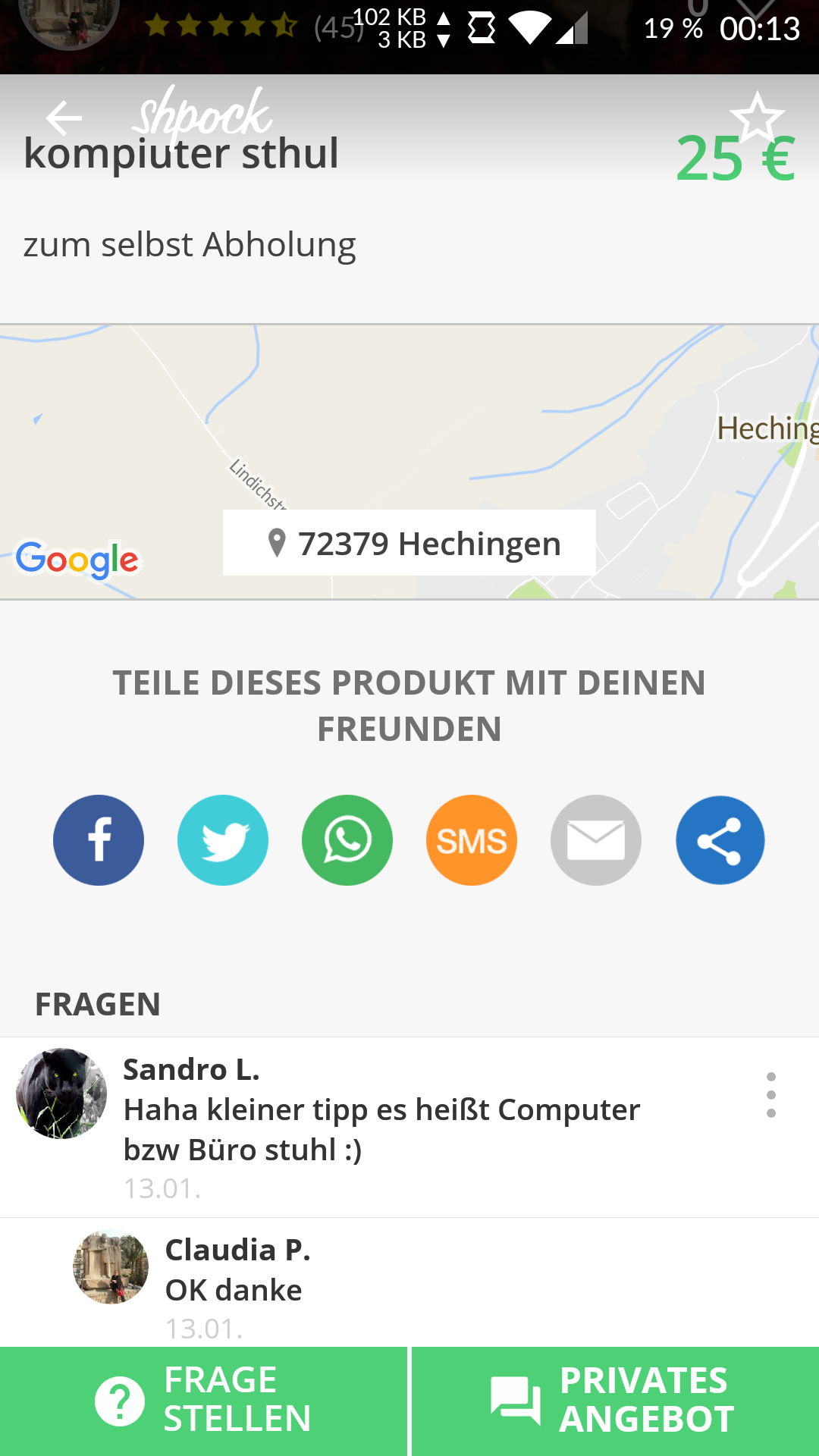Open the map at 72379 Hechingen
819x1456 pixels.
point(409,462)
